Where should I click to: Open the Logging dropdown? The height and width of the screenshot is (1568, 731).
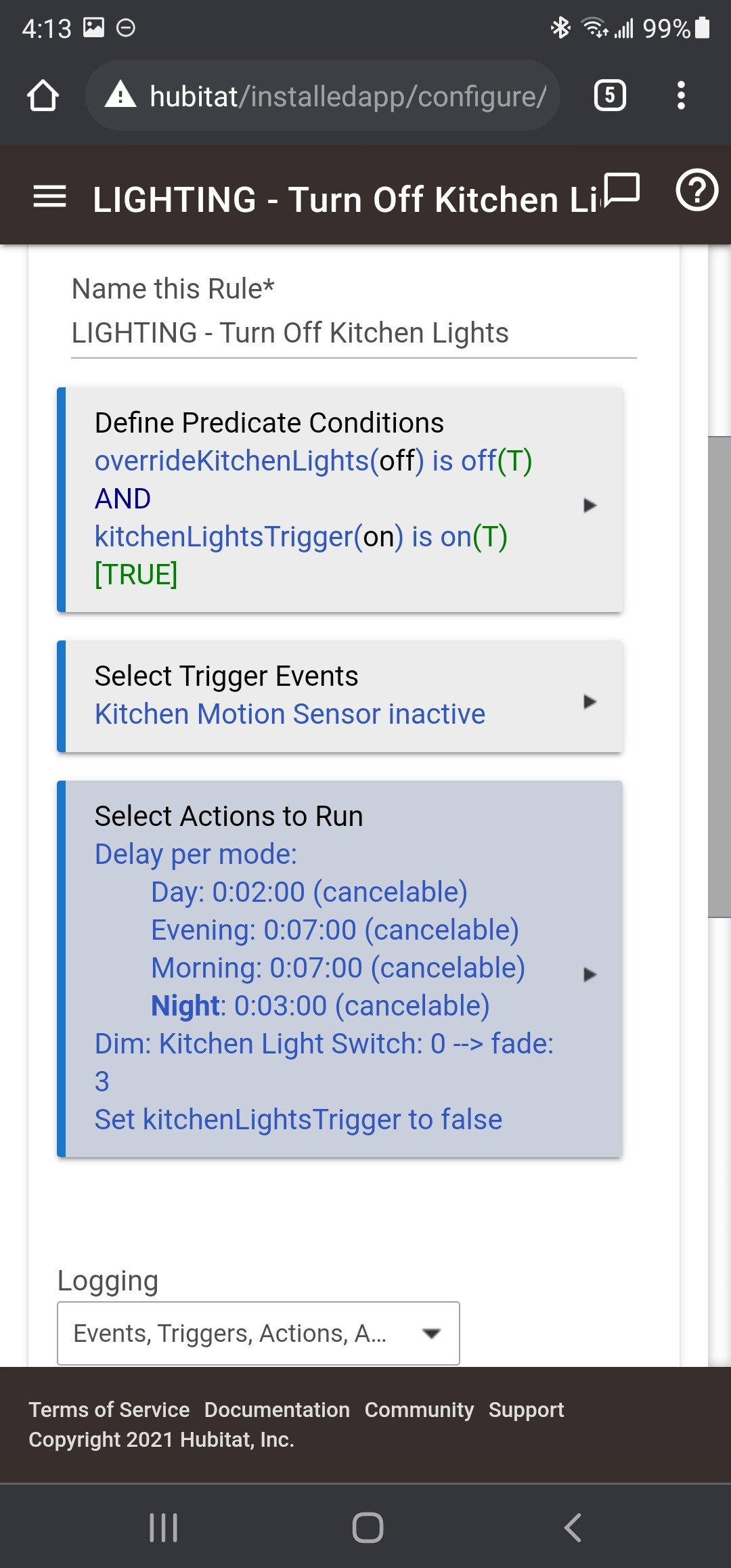point(259,1333)
